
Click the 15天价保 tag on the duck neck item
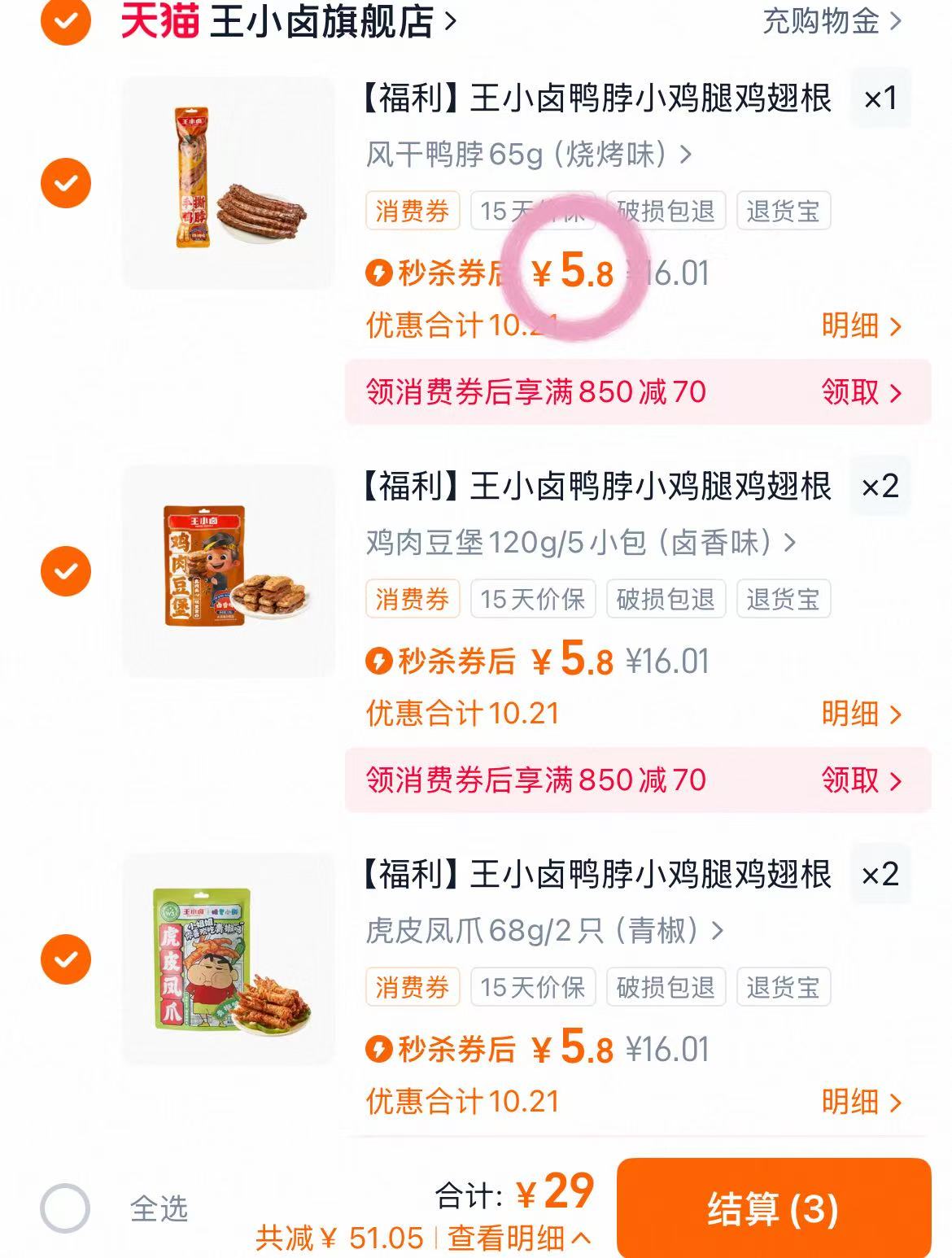pyautogui.click(x=532, y=211)
